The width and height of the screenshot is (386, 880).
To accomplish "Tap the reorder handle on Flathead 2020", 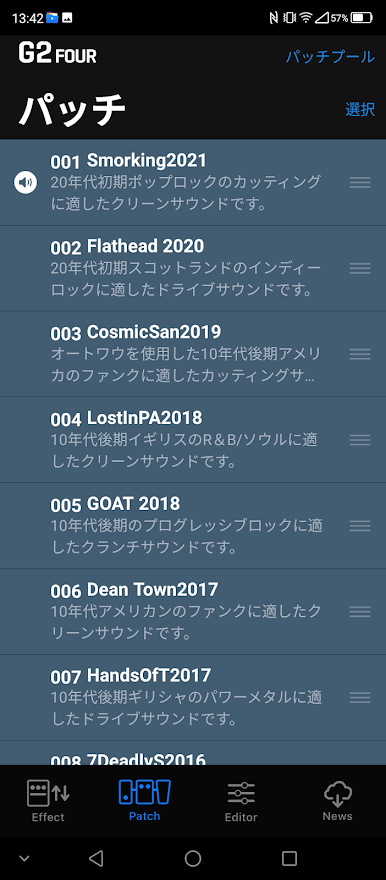I will [360, 268].
